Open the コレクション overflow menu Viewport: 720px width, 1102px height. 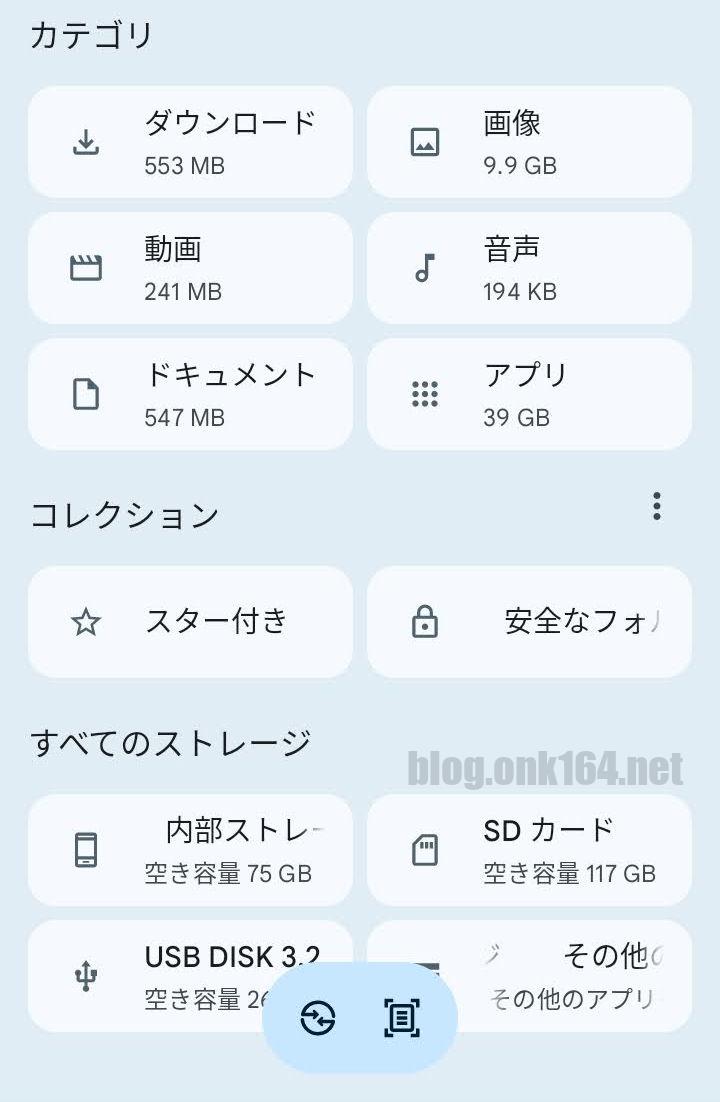pos(656,506)
